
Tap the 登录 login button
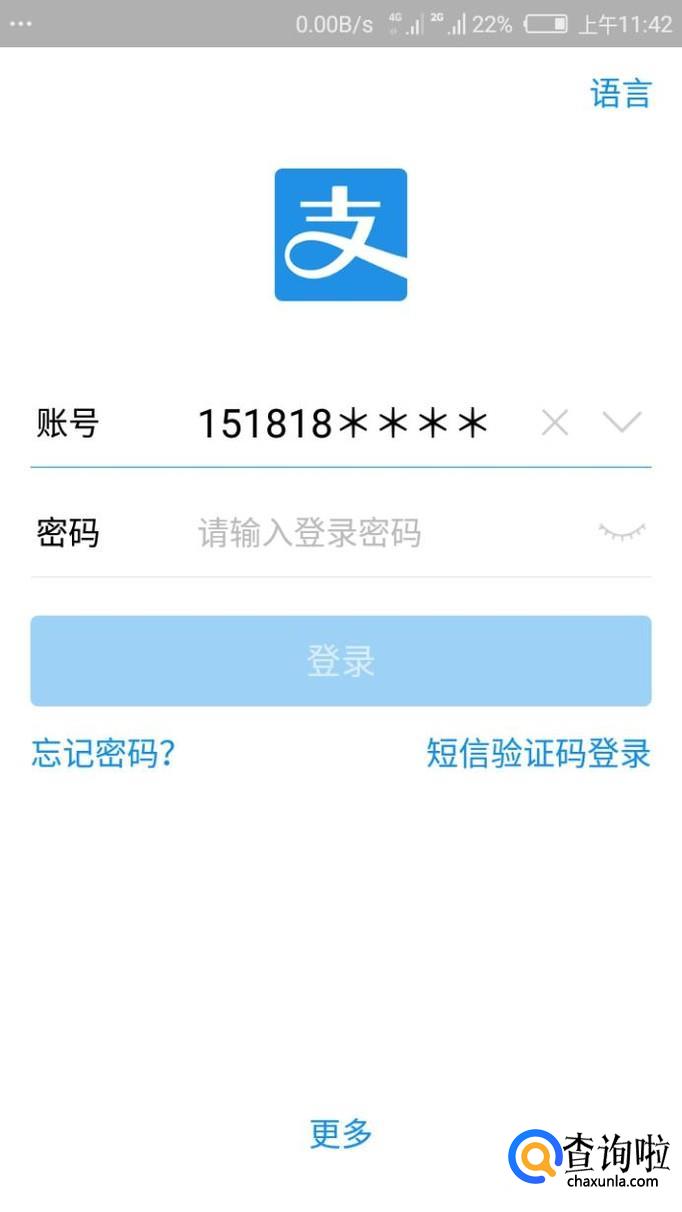point(341,661)
